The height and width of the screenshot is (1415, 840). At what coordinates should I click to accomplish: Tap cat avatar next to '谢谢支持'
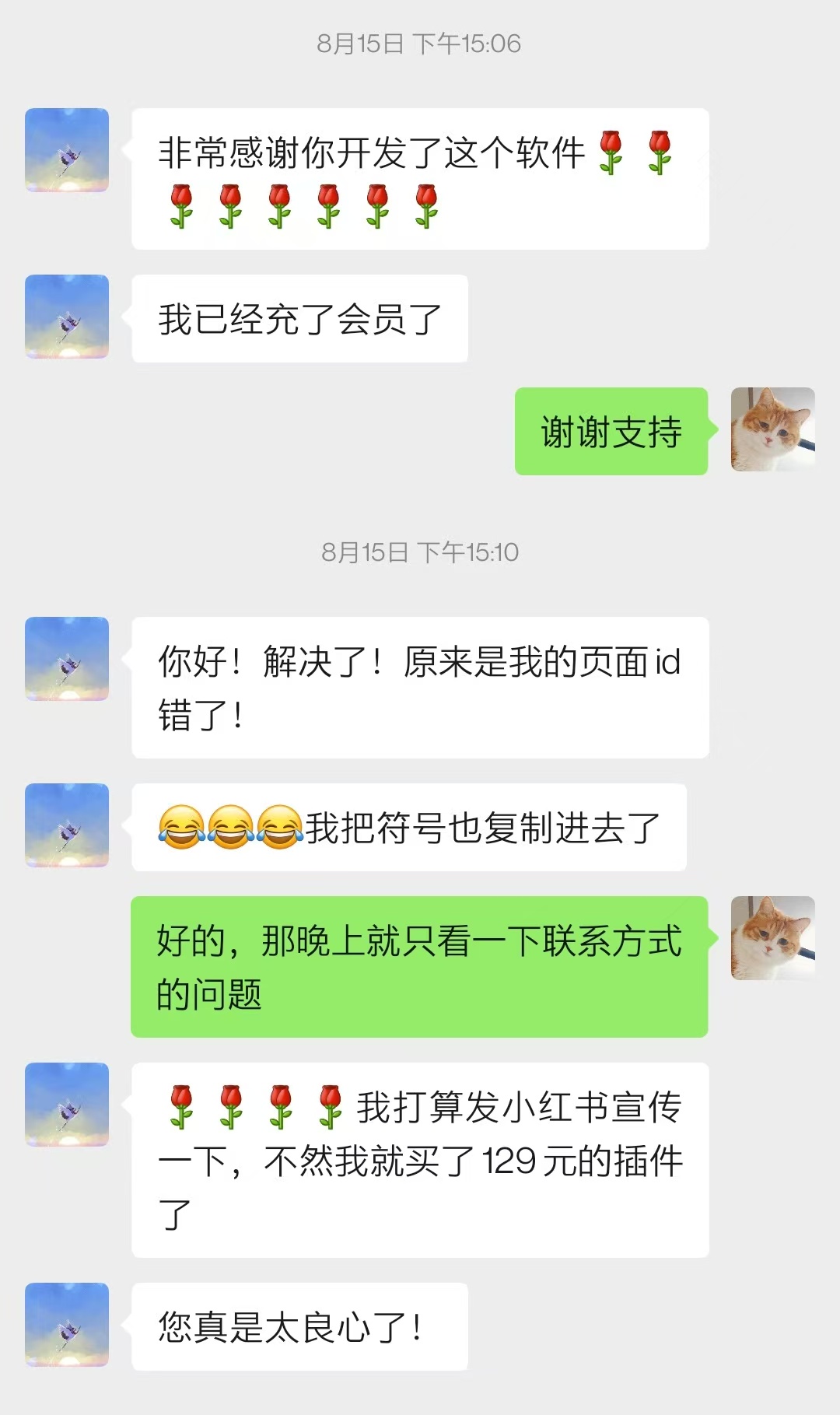click(772, 429)
